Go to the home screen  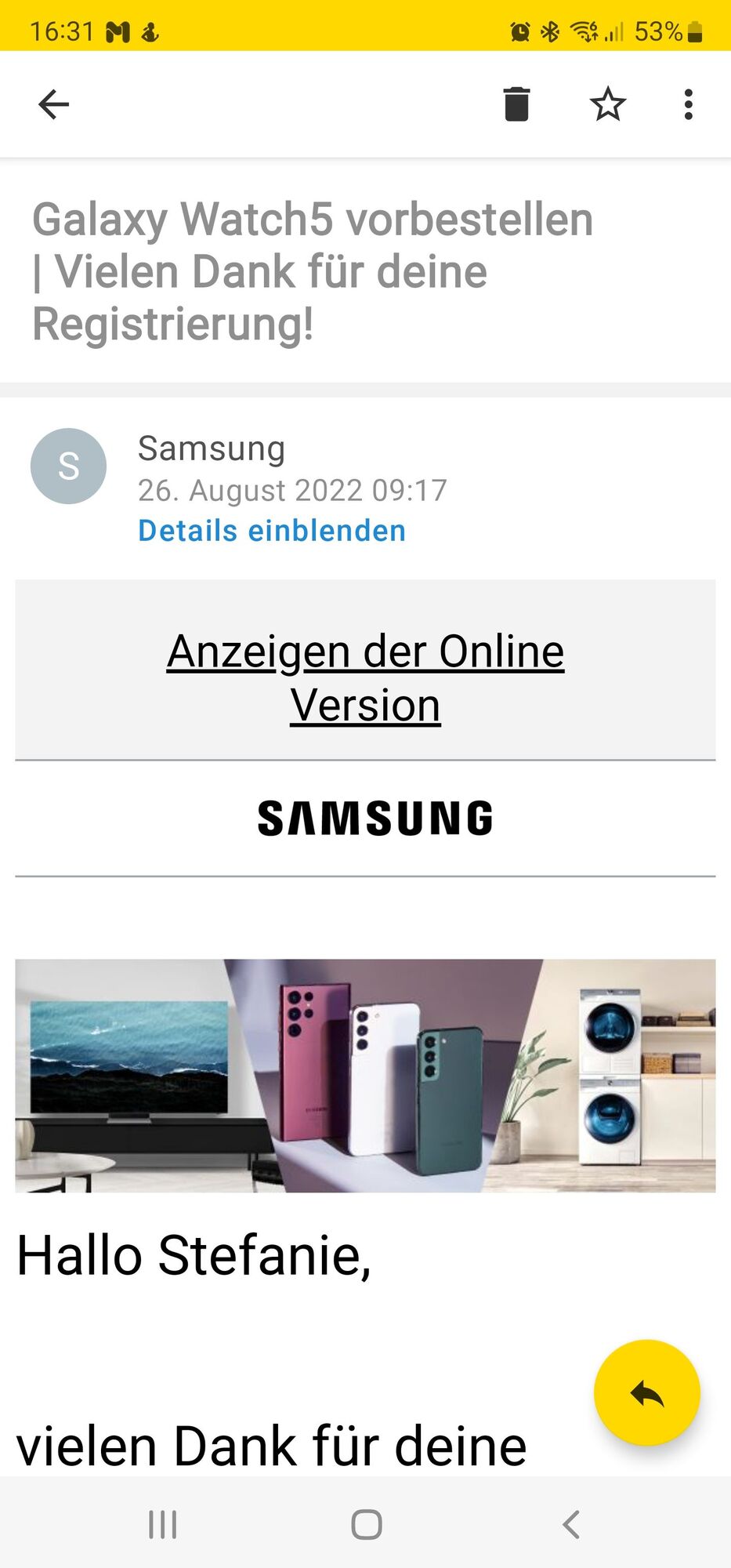pos(366,1524)
